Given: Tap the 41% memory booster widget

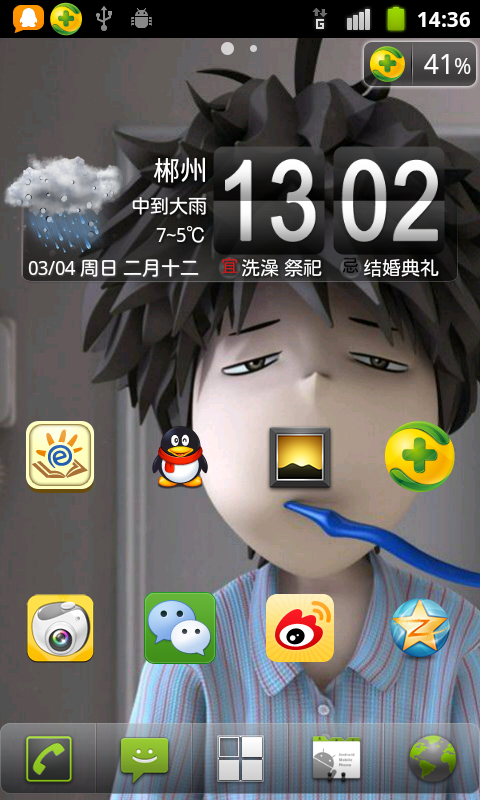Looking at the screenshot, I should click(x=420, y=64).
